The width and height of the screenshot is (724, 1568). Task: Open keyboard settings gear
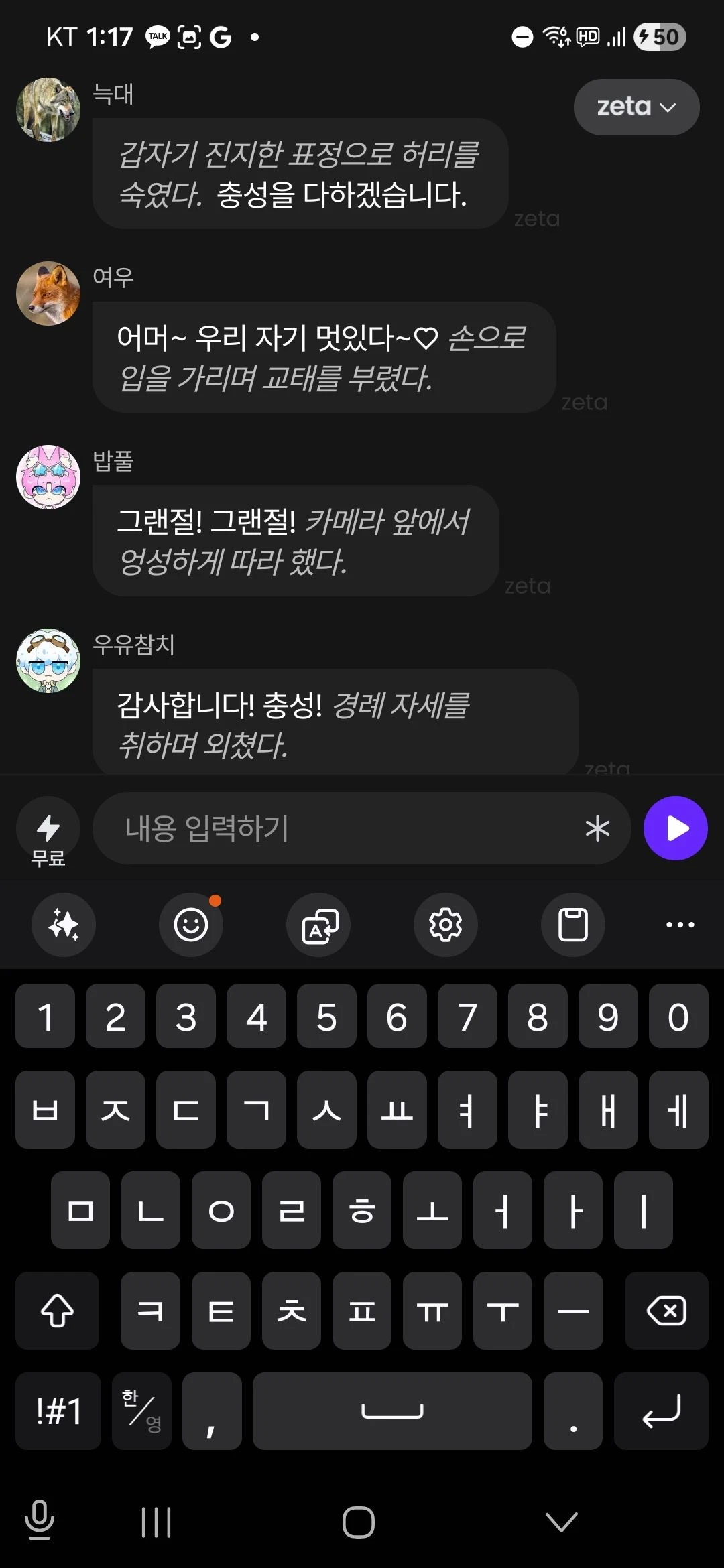[446, 925]
